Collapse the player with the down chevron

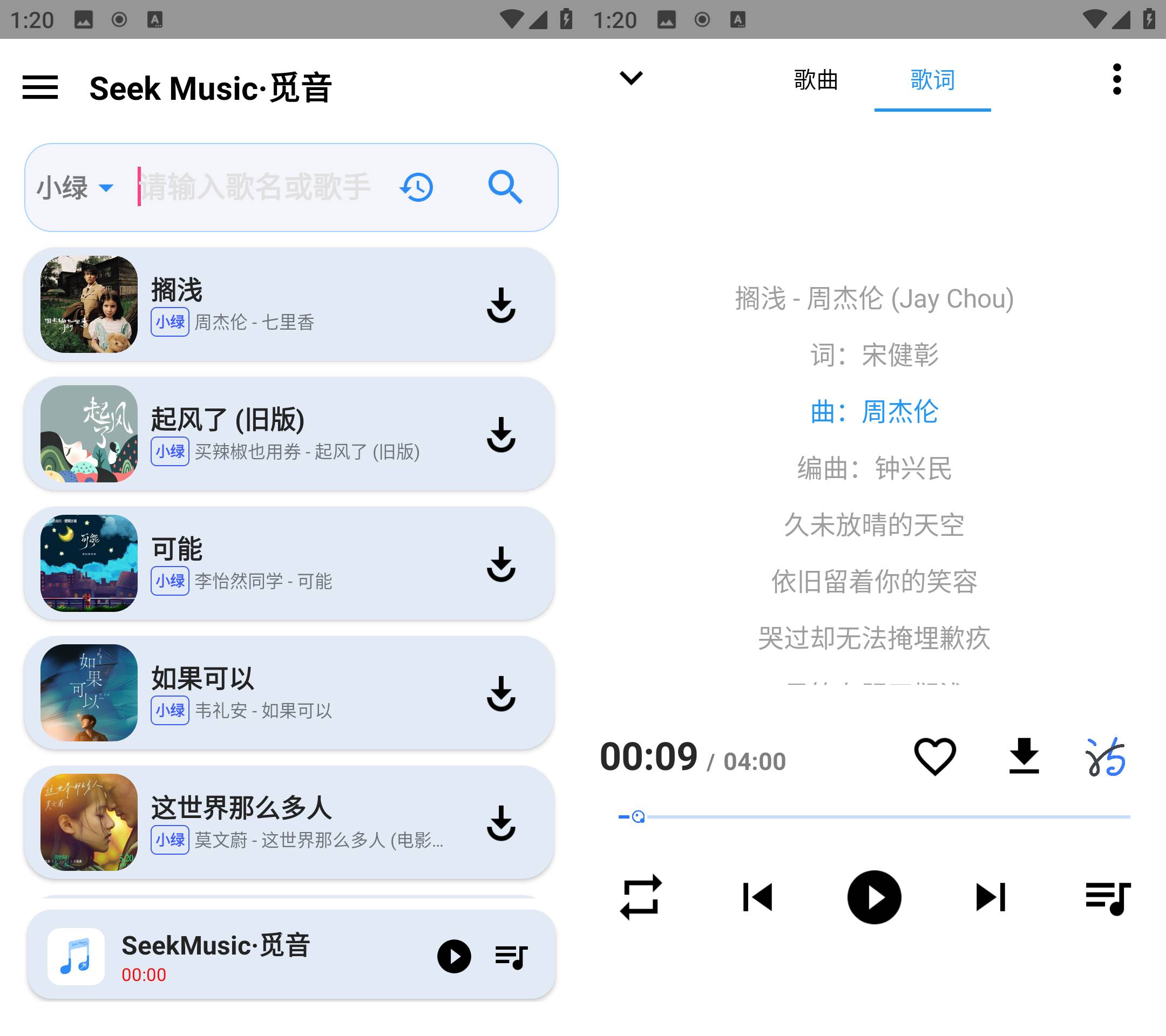click(631, 78)
